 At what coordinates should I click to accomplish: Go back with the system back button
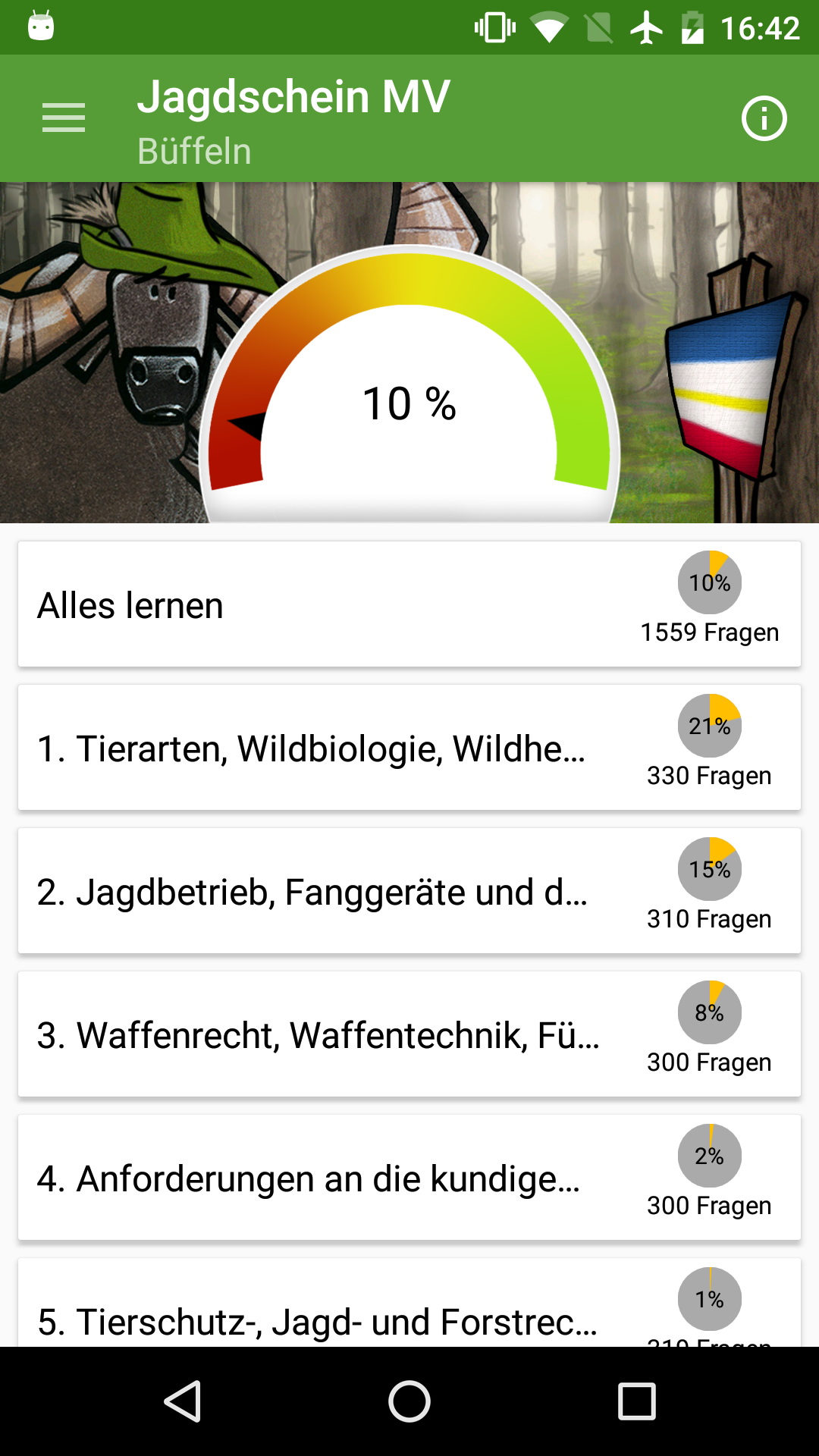coord(183,1401)
